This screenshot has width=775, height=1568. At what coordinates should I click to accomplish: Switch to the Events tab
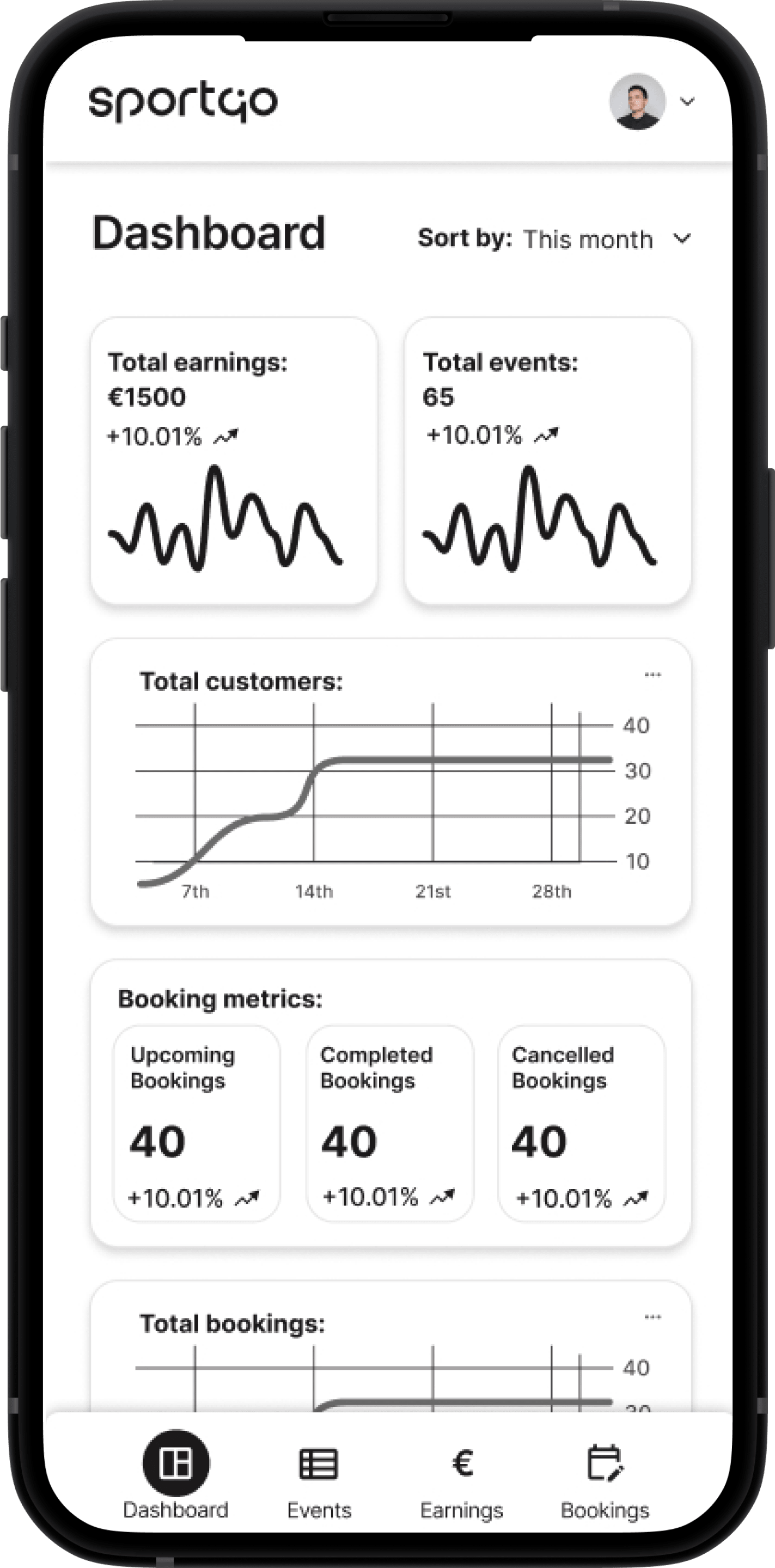coord(319,1478)
